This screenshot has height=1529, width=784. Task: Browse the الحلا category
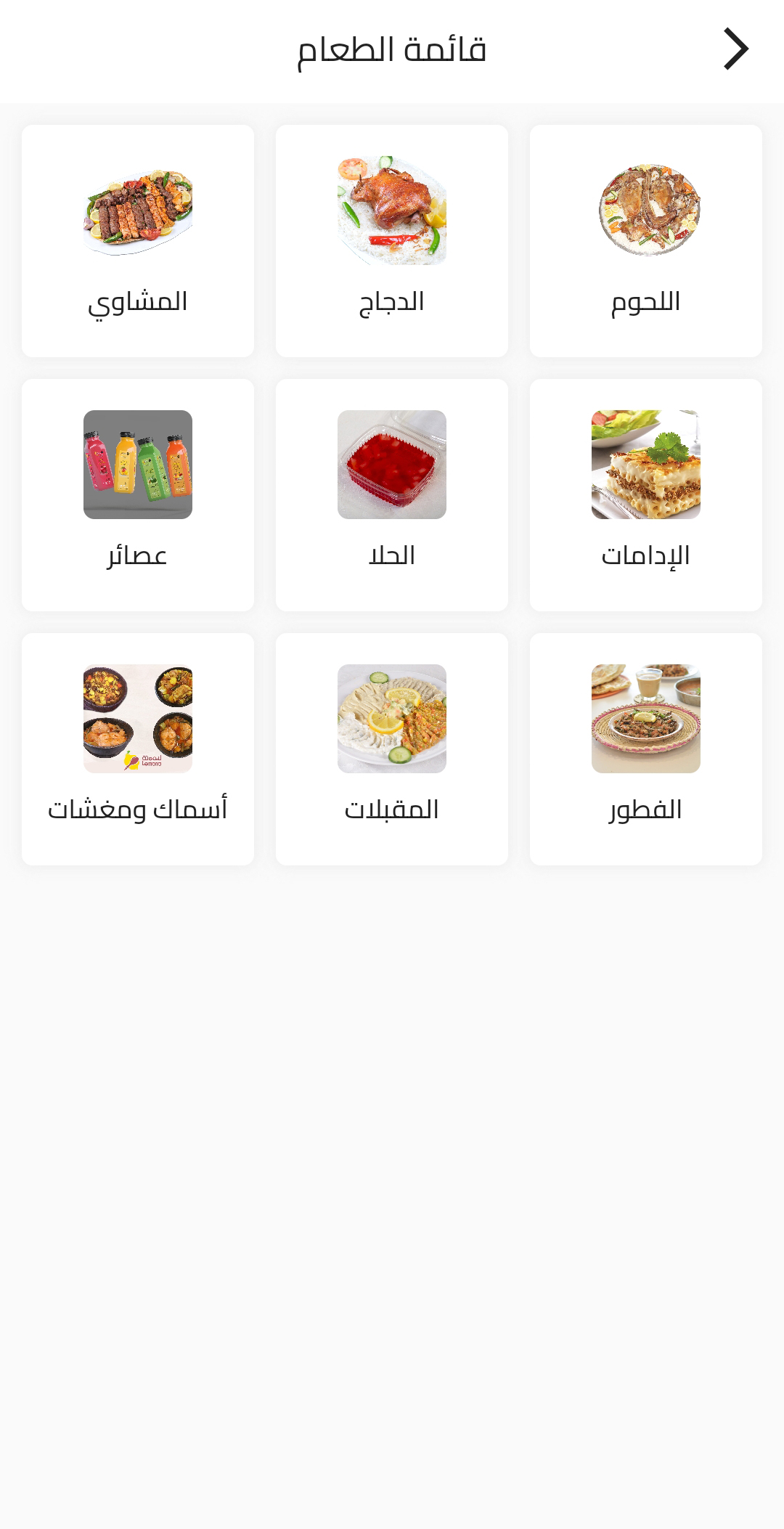(x=391, y=495)
